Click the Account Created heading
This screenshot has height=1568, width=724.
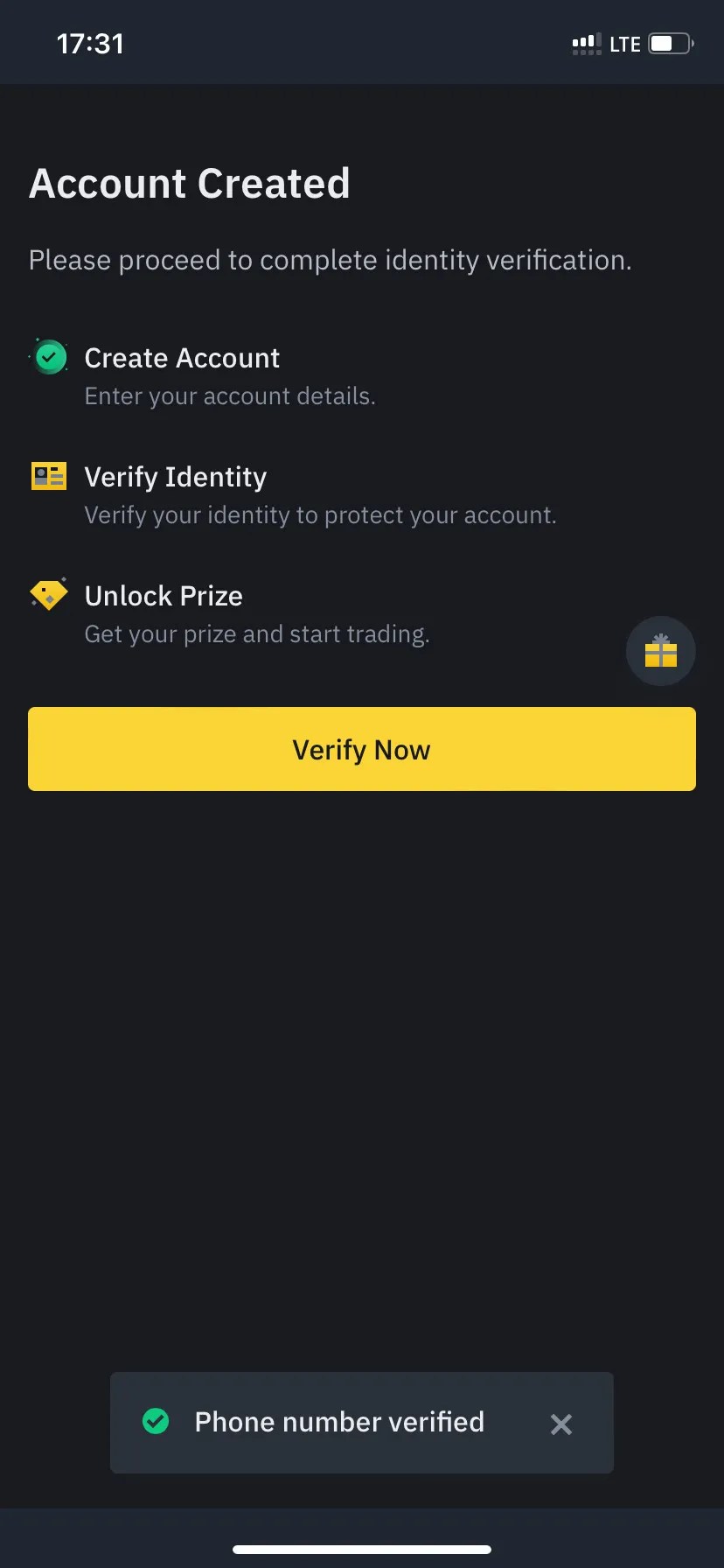(190, 183)
